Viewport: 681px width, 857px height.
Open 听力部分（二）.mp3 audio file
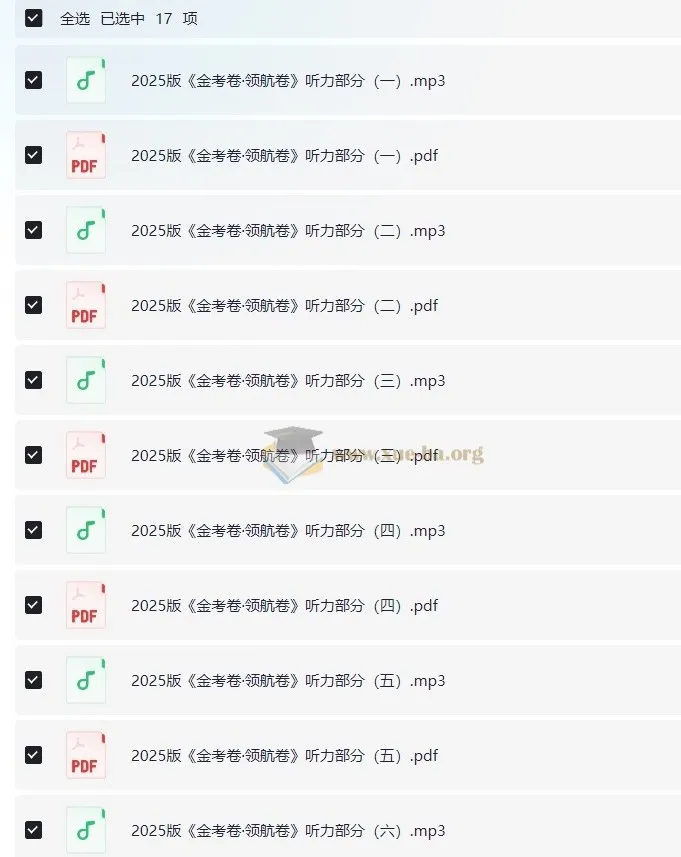[x=287, y=231]
